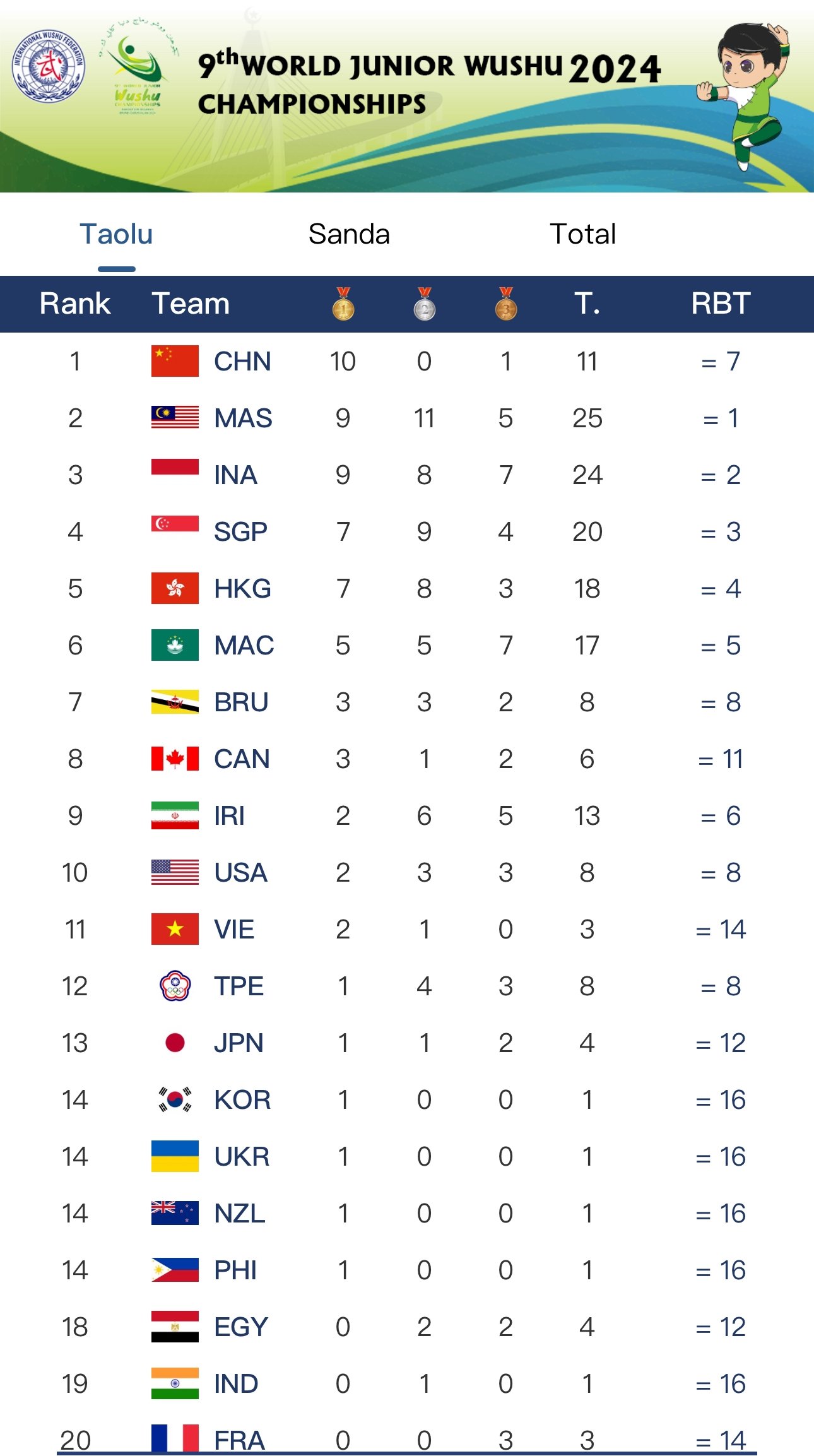Switch to the Total tab
Screen dimensions: 814x1456
click(x=582, y=234)
